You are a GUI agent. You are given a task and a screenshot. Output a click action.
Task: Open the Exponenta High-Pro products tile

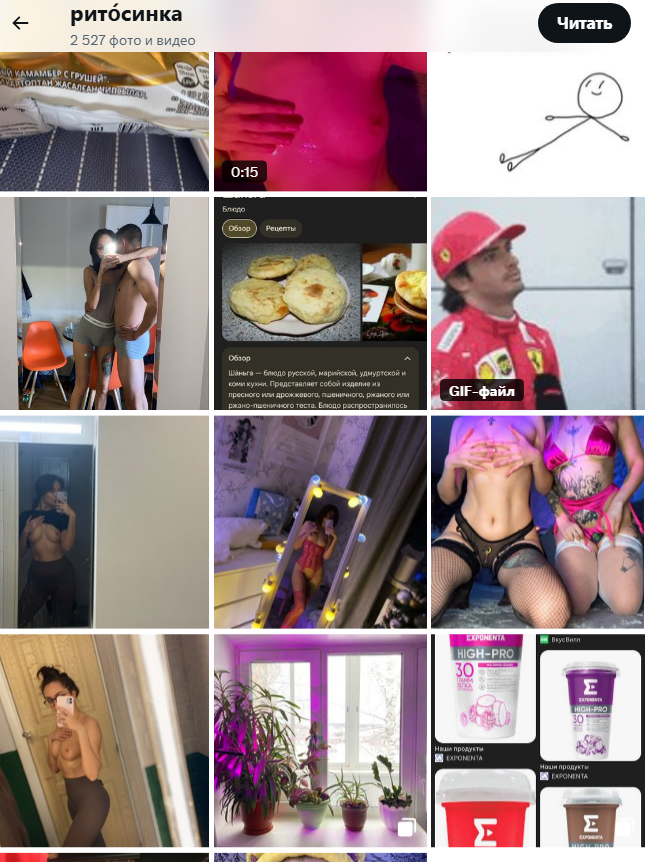[538, 740]
